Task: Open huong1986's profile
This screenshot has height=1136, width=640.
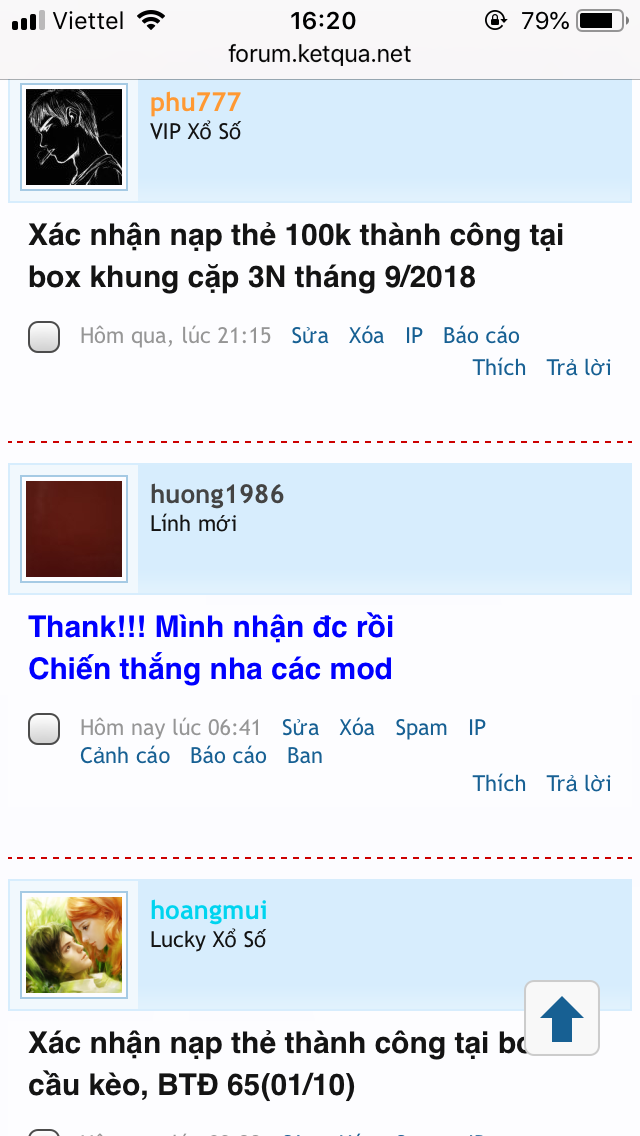Action: 217,494
